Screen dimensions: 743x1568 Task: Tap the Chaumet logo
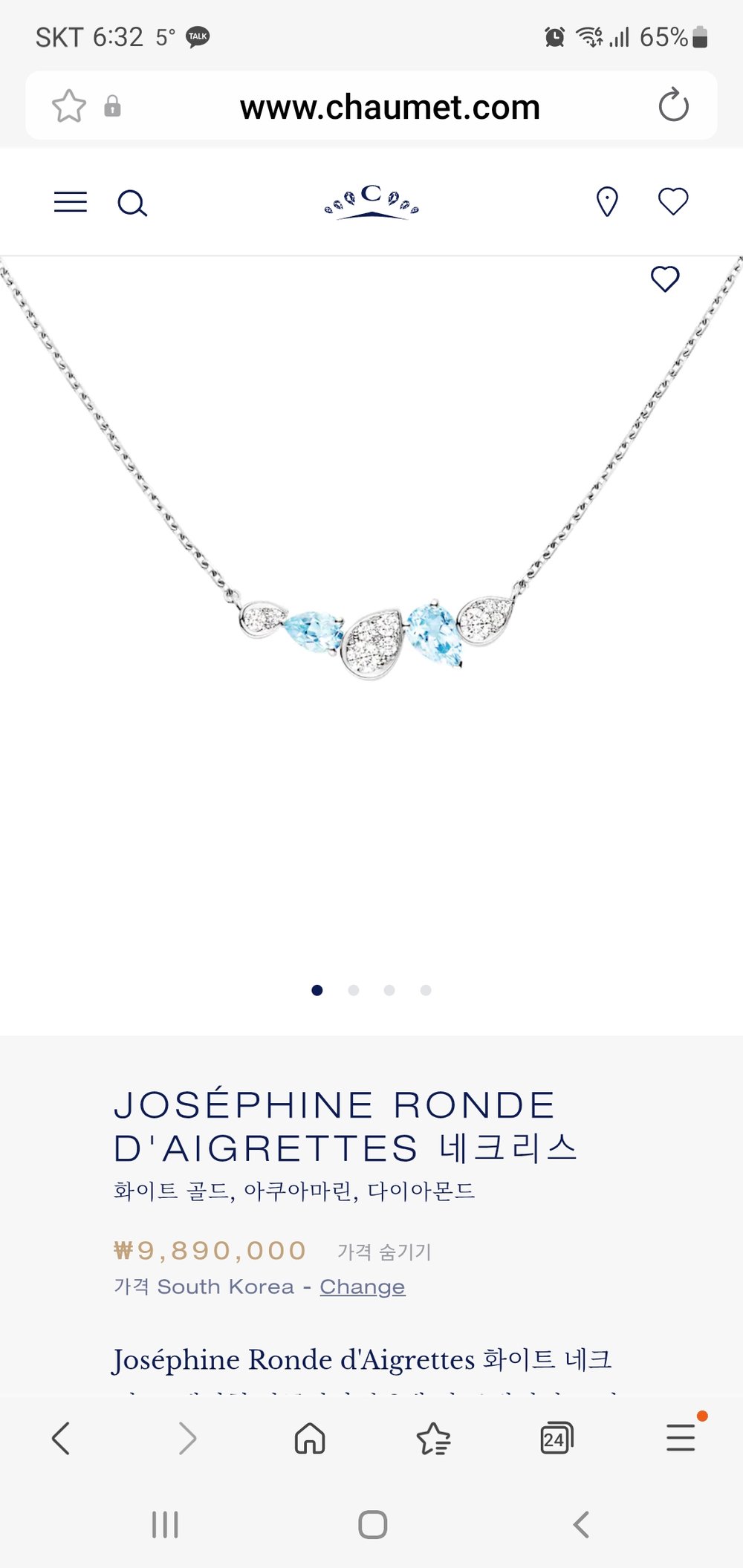coord(371,202)
